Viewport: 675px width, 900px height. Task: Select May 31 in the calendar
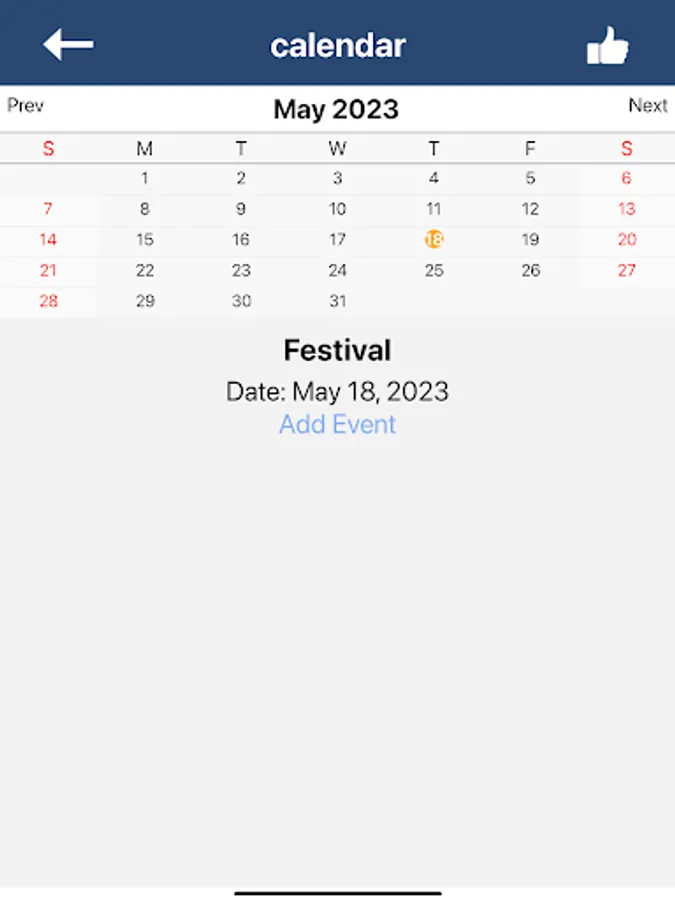tap(338, 301)
